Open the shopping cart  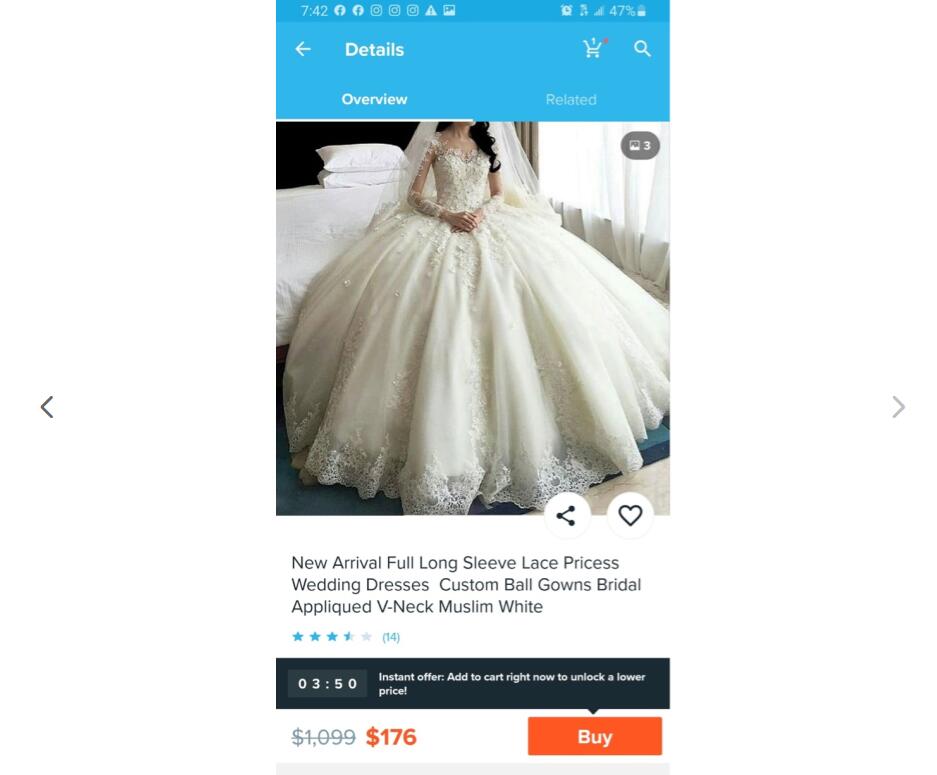pos(595,48)
